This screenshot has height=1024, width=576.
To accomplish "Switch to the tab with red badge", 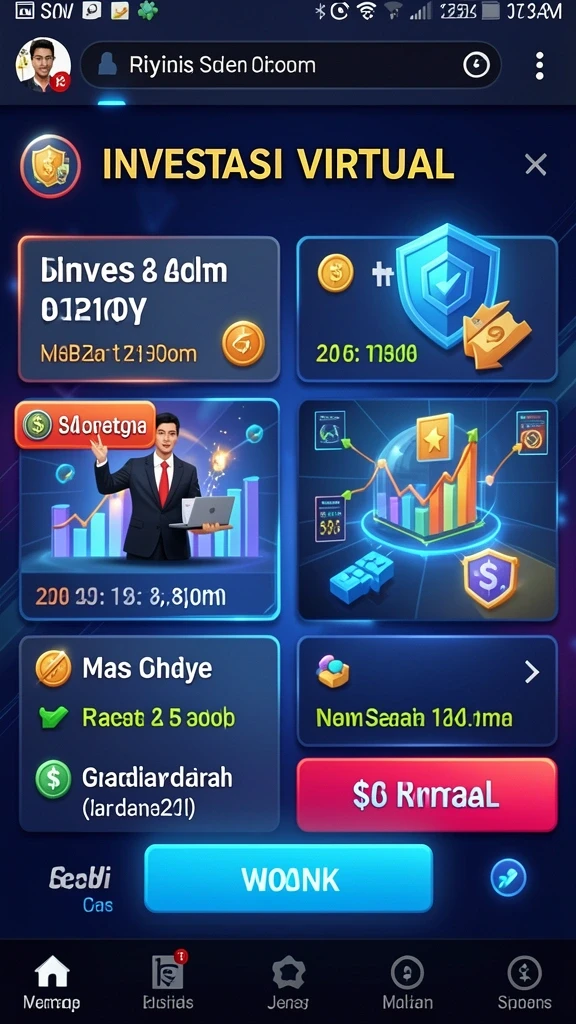I will tap(168, 982).
